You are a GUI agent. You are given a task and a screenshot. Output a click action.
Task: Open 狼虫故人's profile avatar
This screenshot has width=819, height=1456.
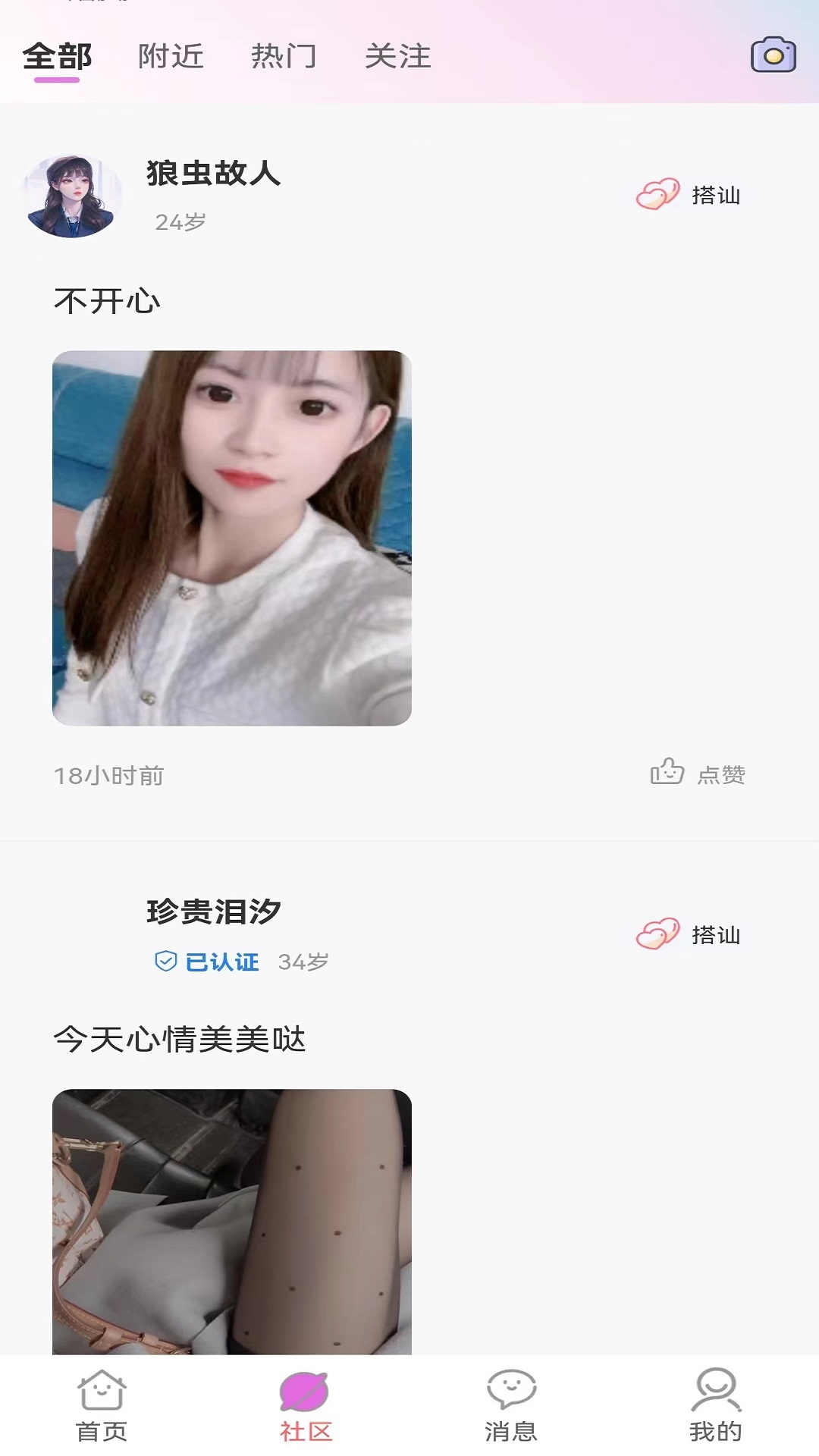(72, 196)
